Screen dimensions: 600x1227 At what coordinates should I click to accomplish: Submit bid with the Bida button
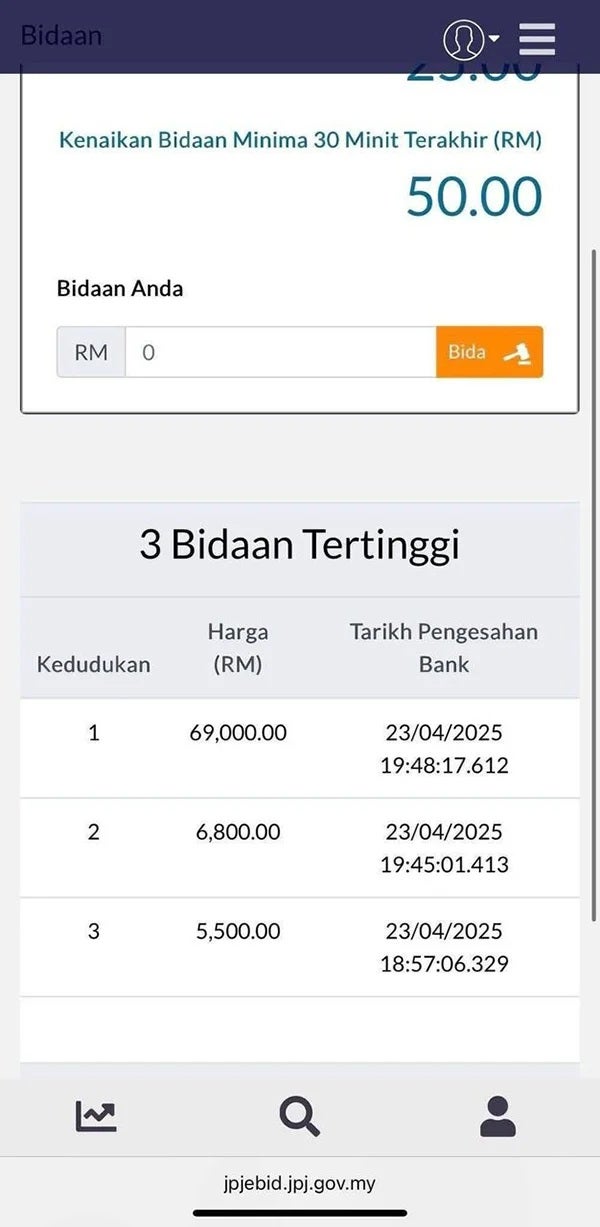pyautogui.click(x=489, y=352)
